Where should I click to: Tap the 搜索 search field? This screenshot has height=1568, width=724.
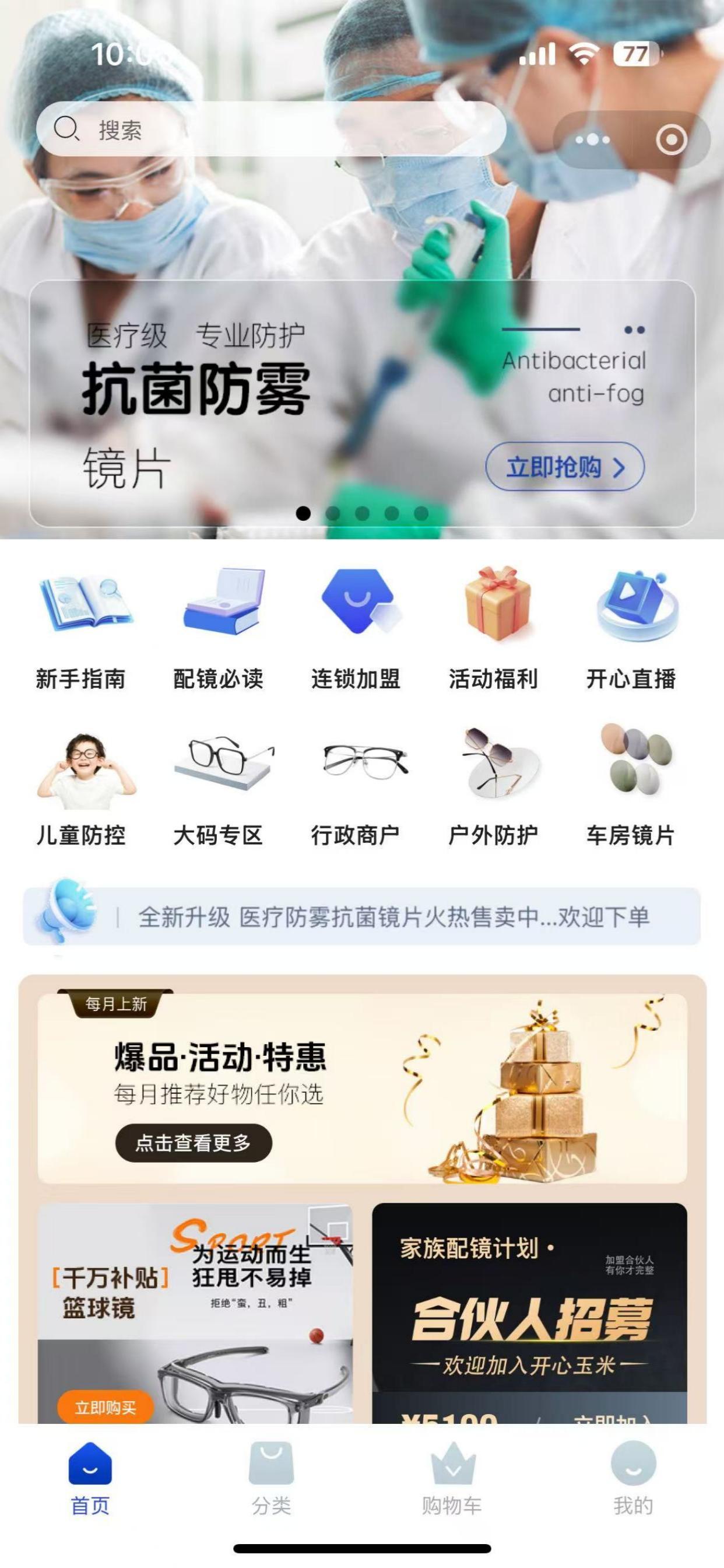tap(270, 129)
